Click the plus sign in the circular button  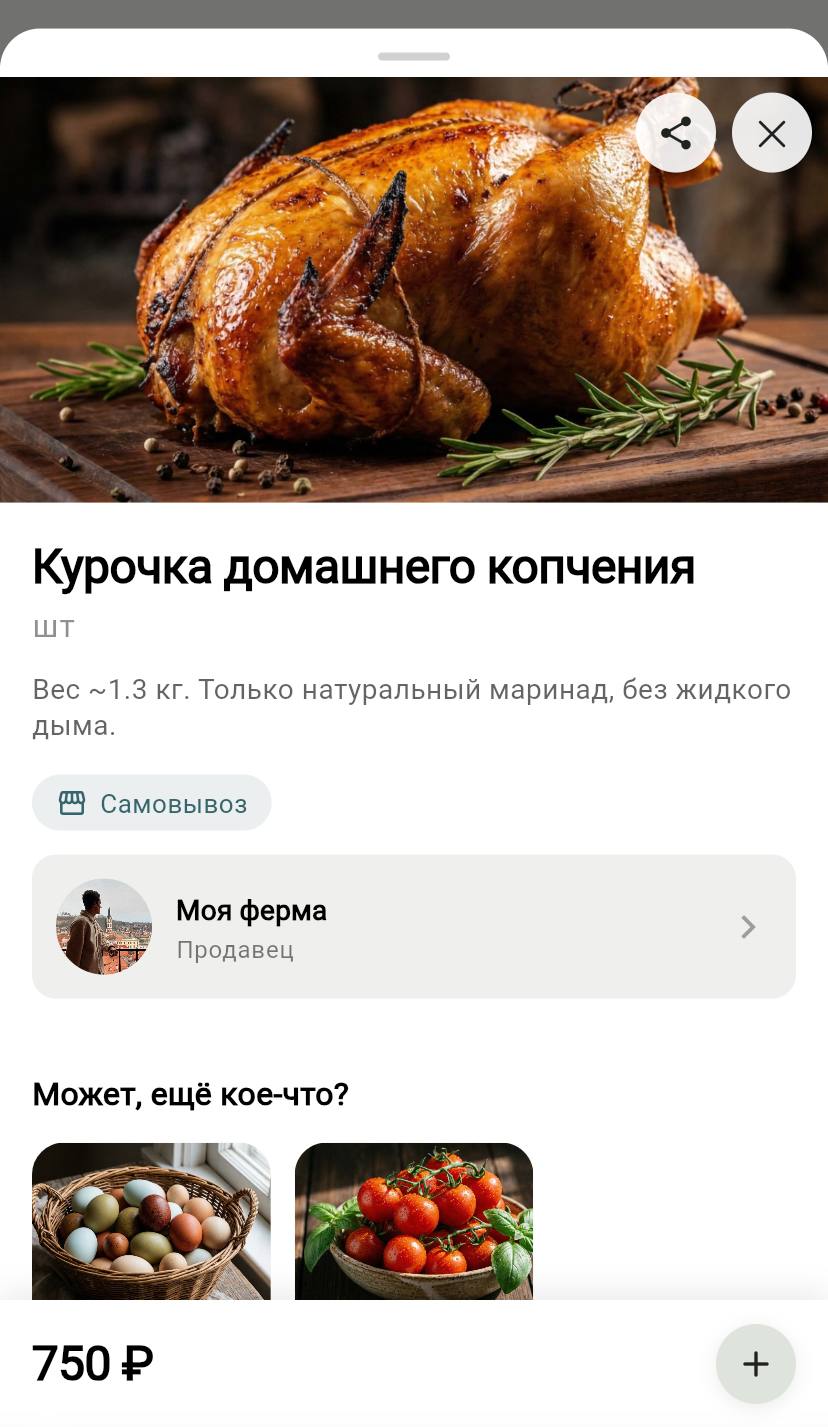pyautogui.click(x=755, y=1363)
